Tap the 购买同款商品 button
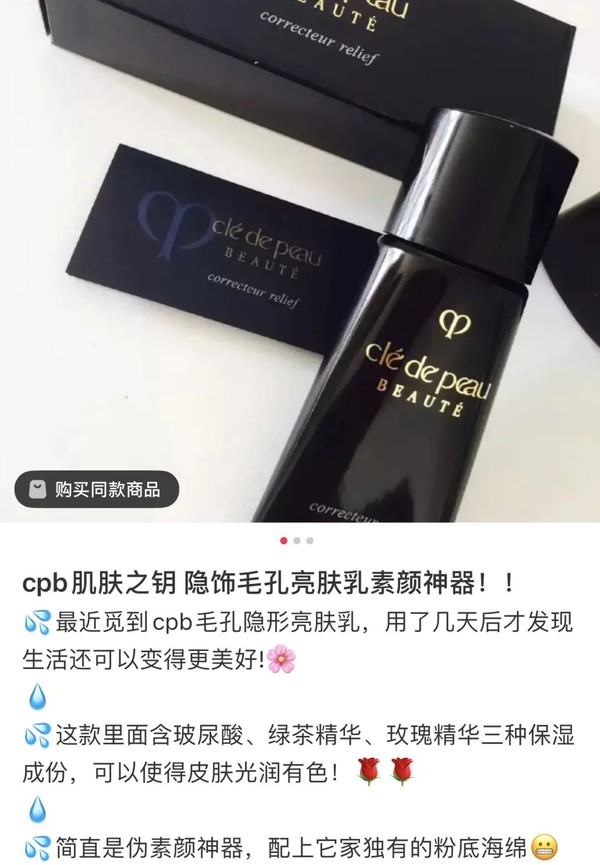The width and height of the screenshot is (600, 865). coord(94,490)
